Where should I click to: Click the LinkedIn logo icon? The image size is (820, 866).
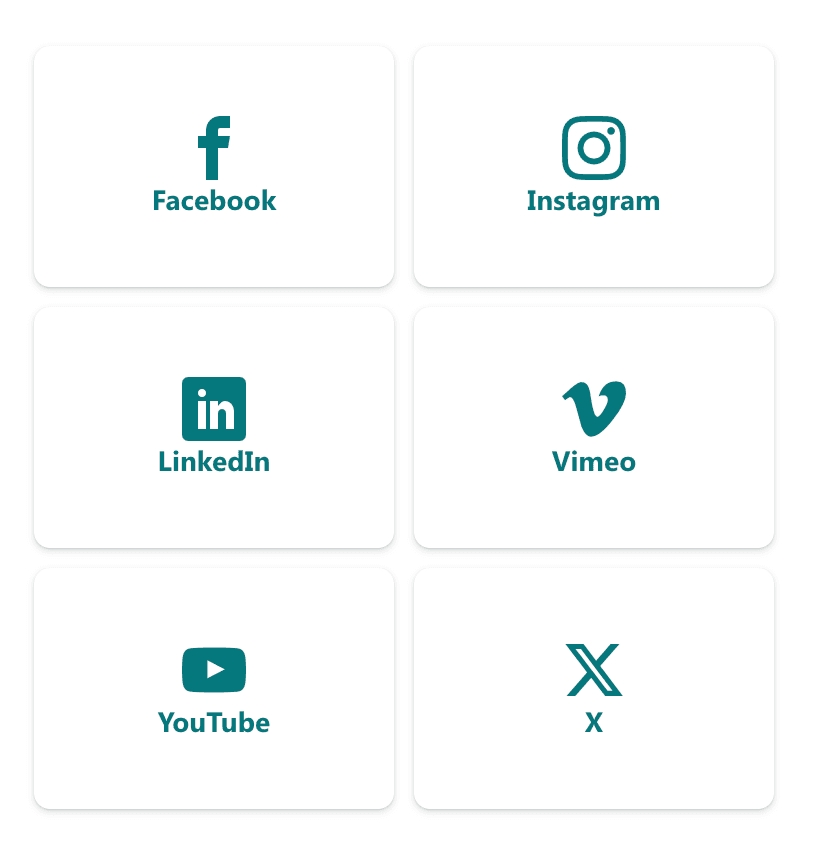tap(213, 408)
